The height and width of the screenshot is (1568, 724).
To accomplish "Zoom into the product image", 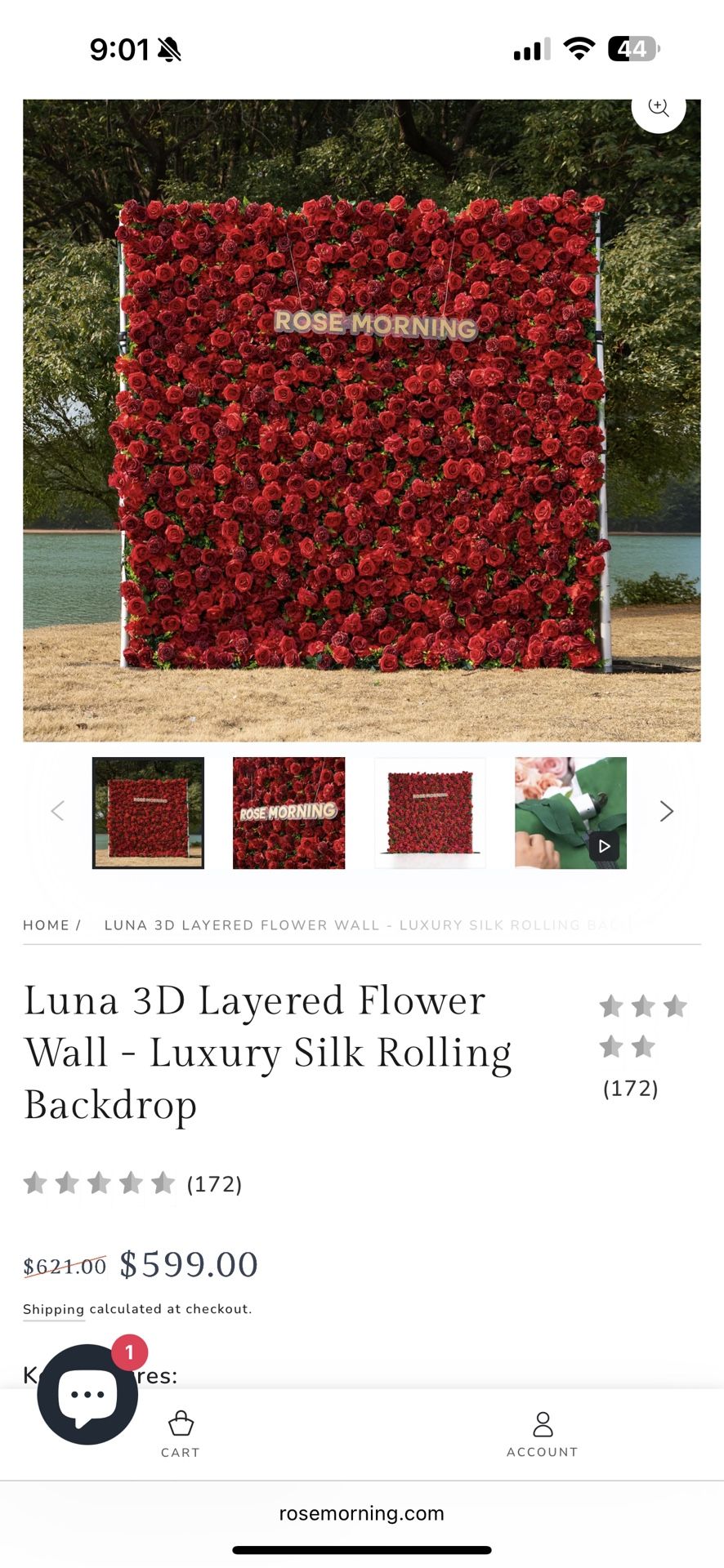I will 658,109.
